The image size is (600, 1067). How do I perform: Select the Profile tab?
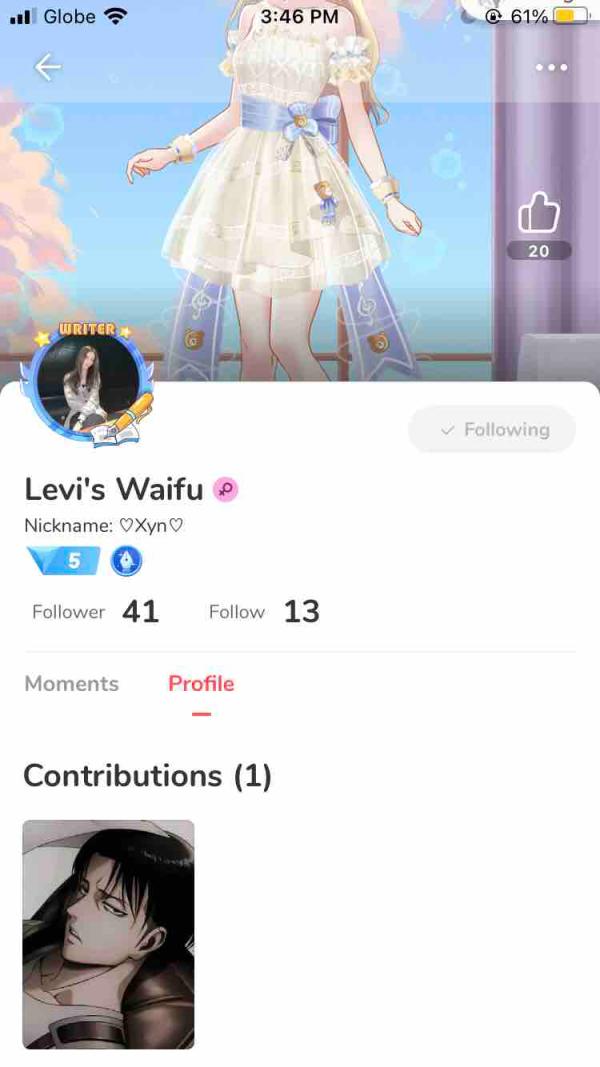tap(201, 684)
